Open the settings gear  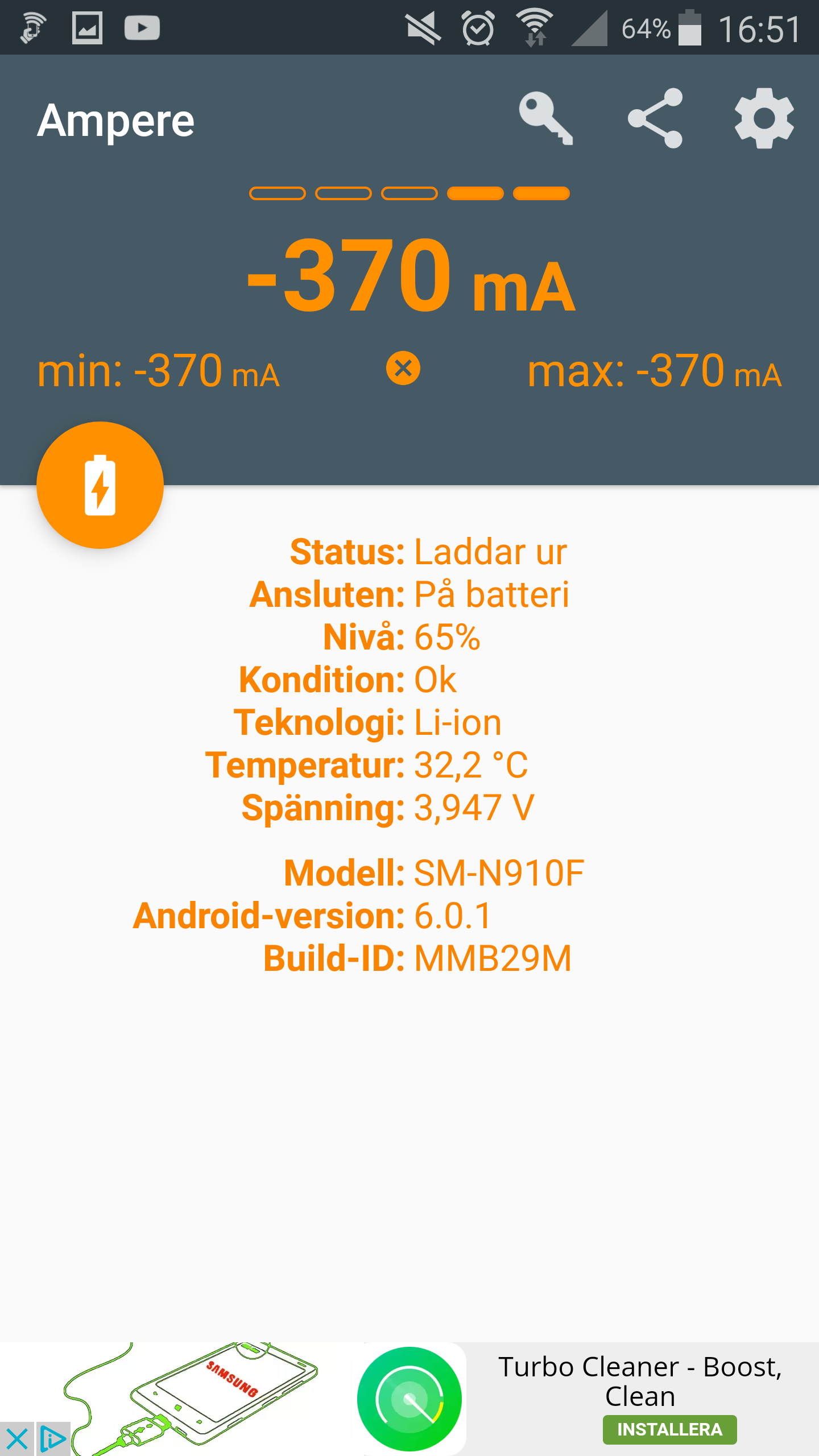point(764,118)
